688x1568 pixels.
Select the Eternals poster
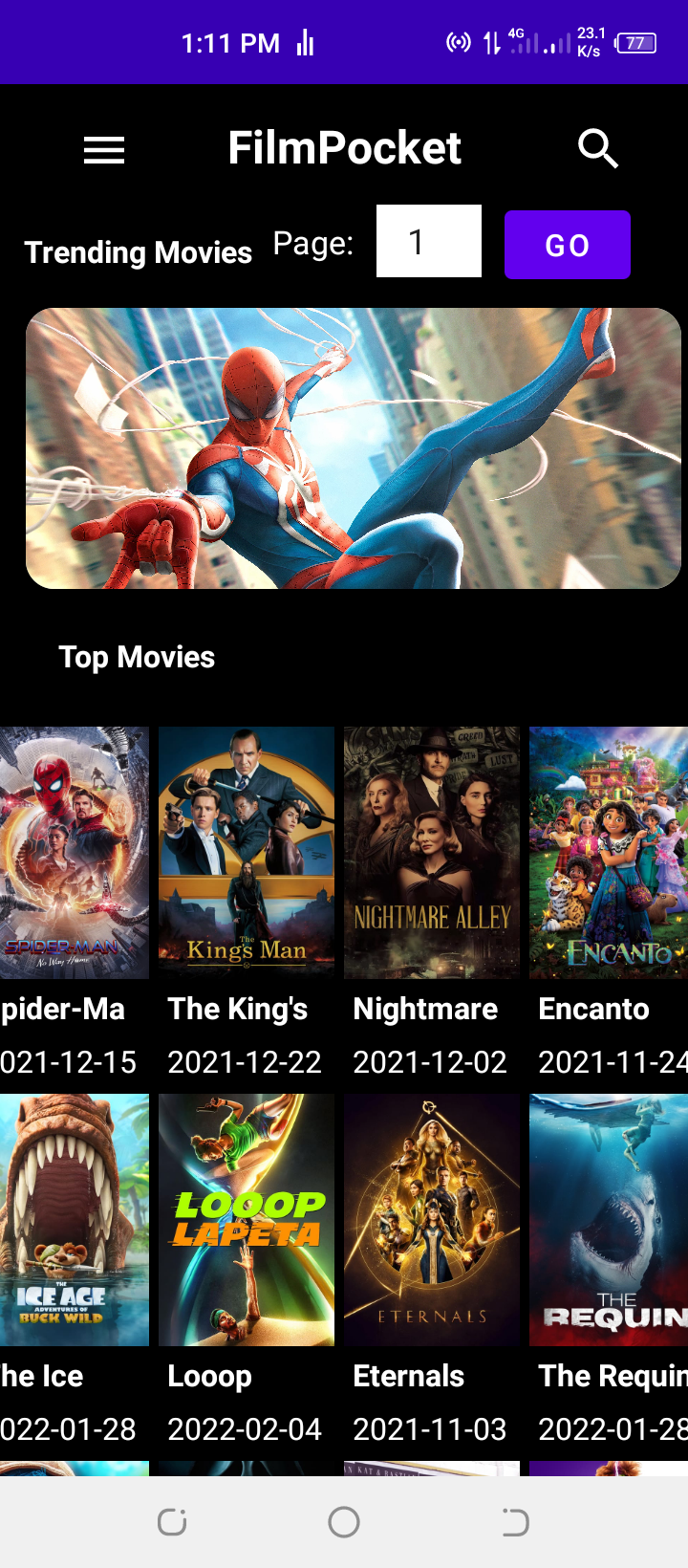click(431, 1219)
